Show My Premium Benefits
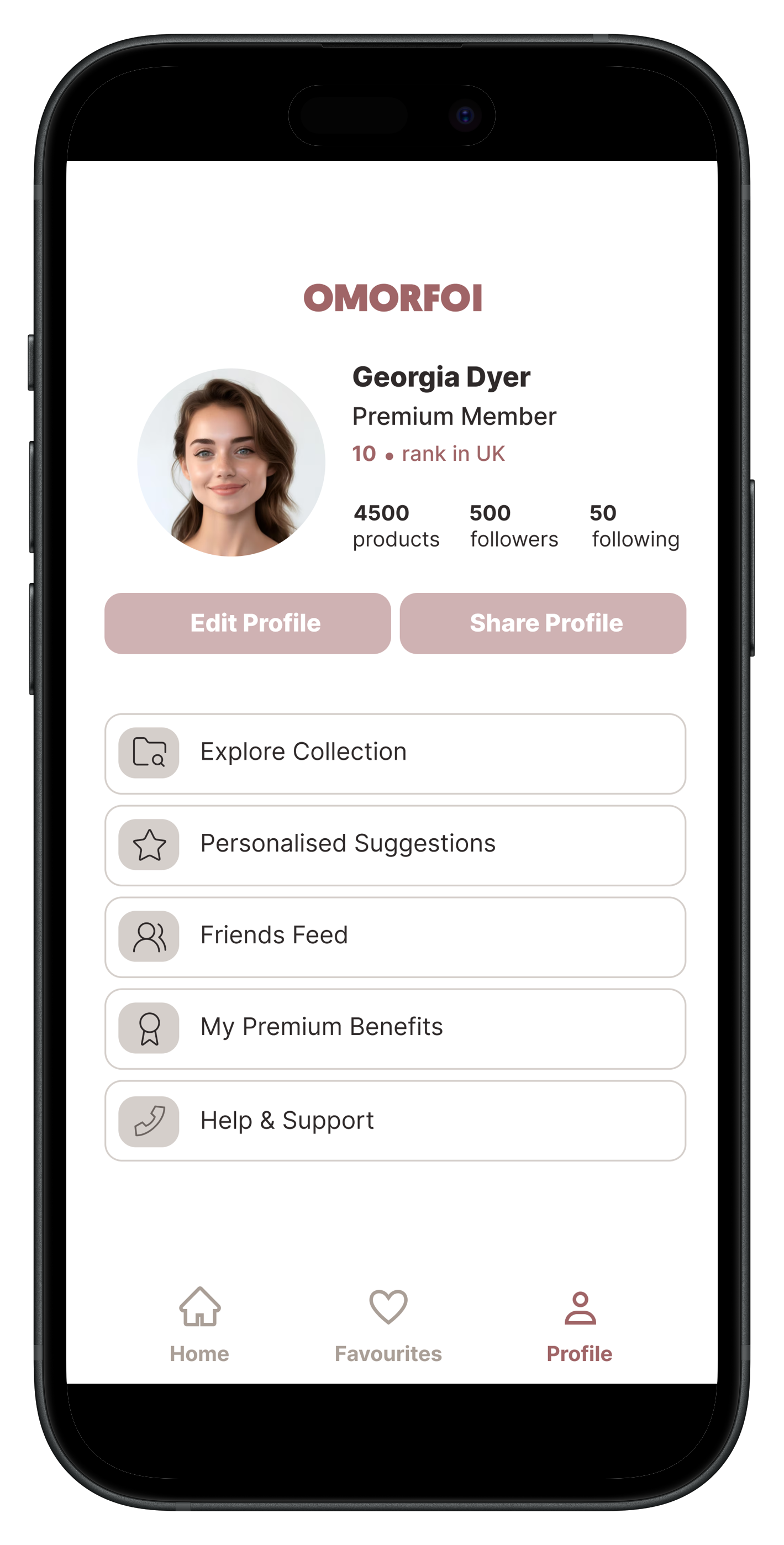Screen dimensions: 784x1545 tap(394, 1028)
